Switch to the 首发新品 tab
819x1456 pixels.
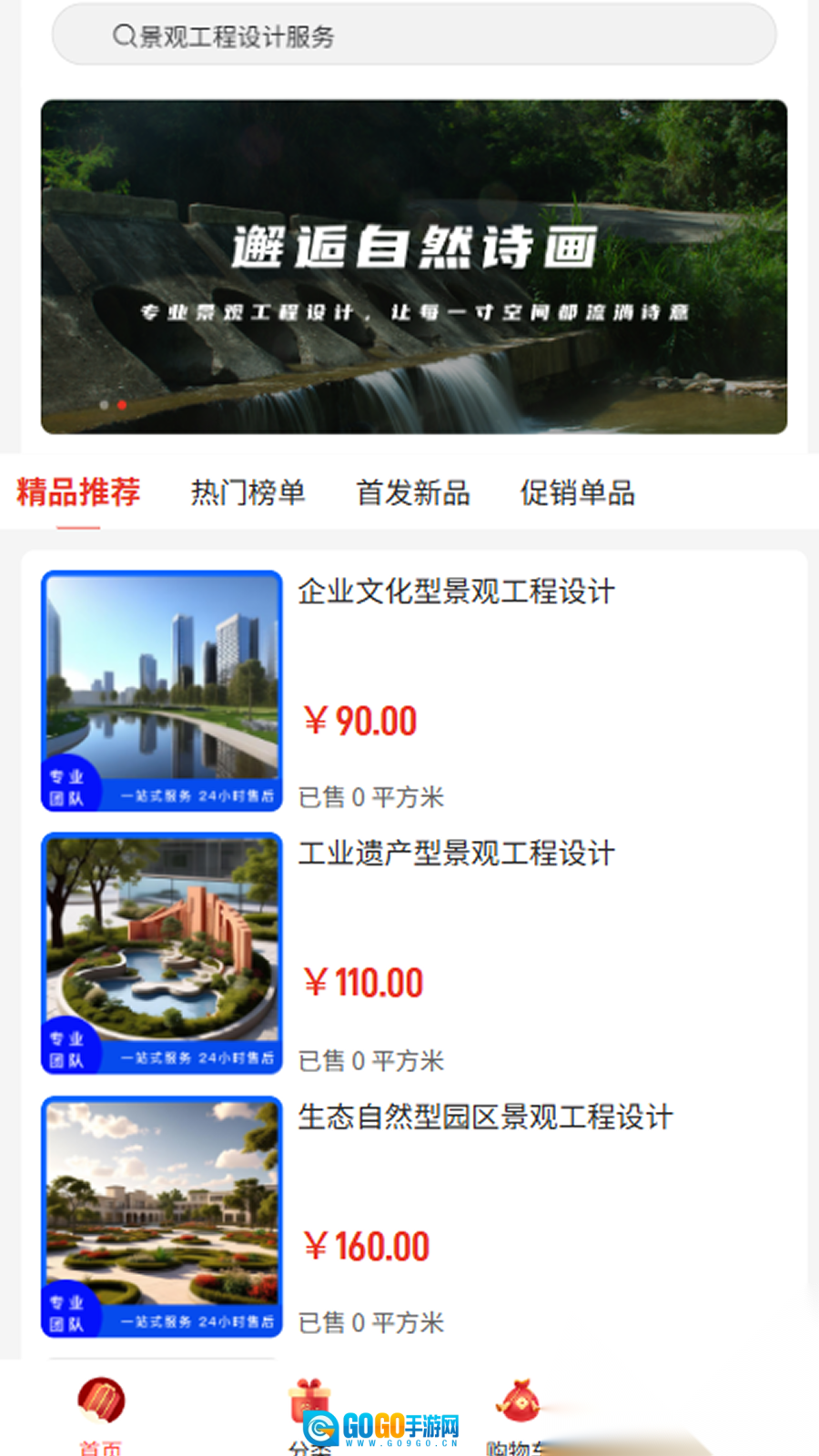[413, 492]
